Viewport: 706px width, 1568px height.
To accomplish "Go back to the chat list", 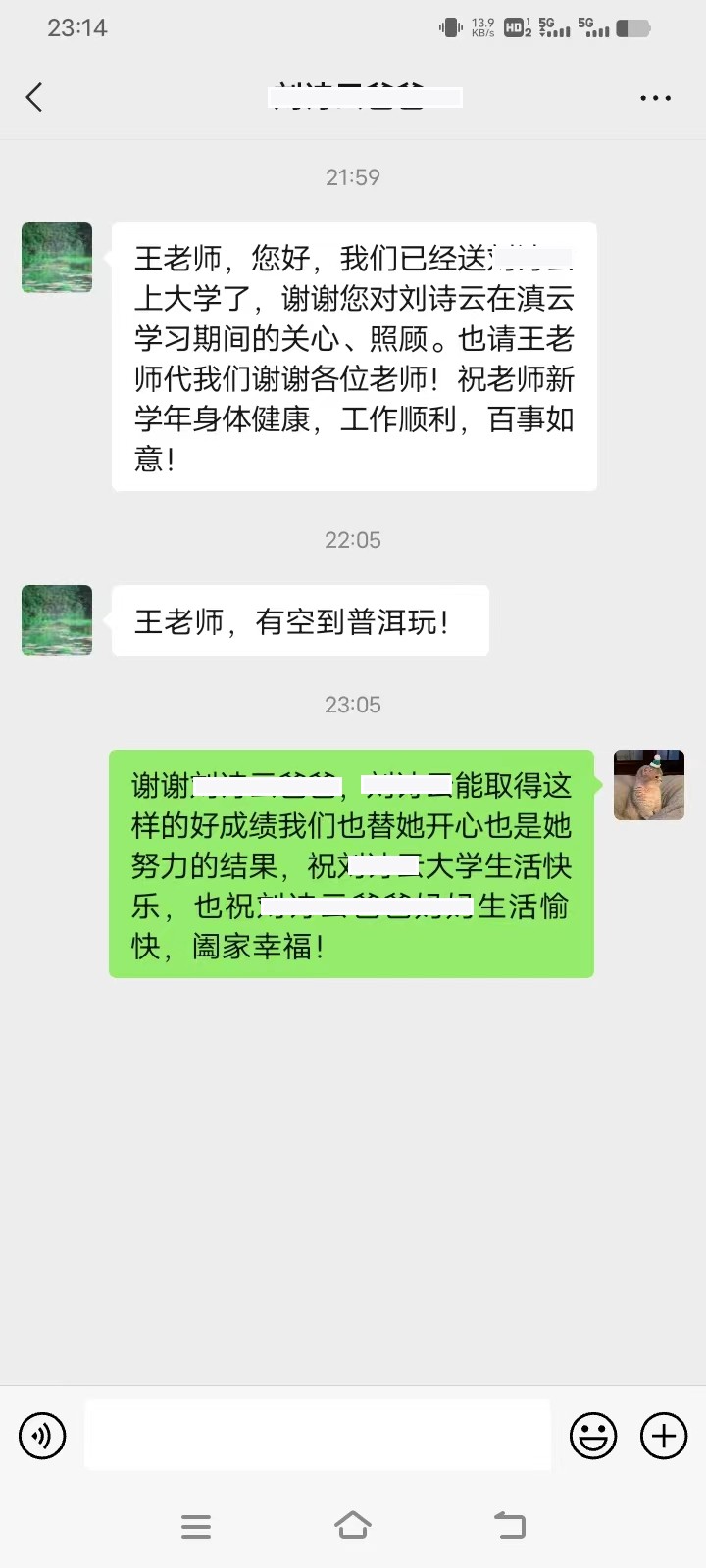I will (34, 97).
